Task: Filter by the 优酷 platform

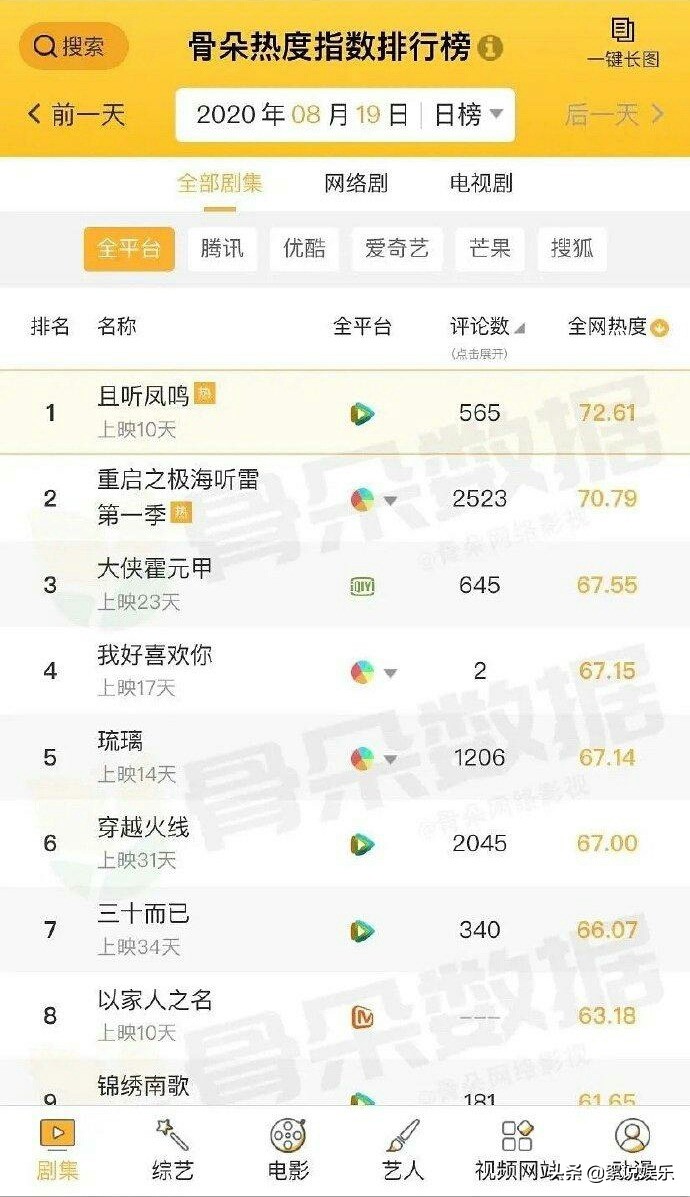Action: (304, 249)
